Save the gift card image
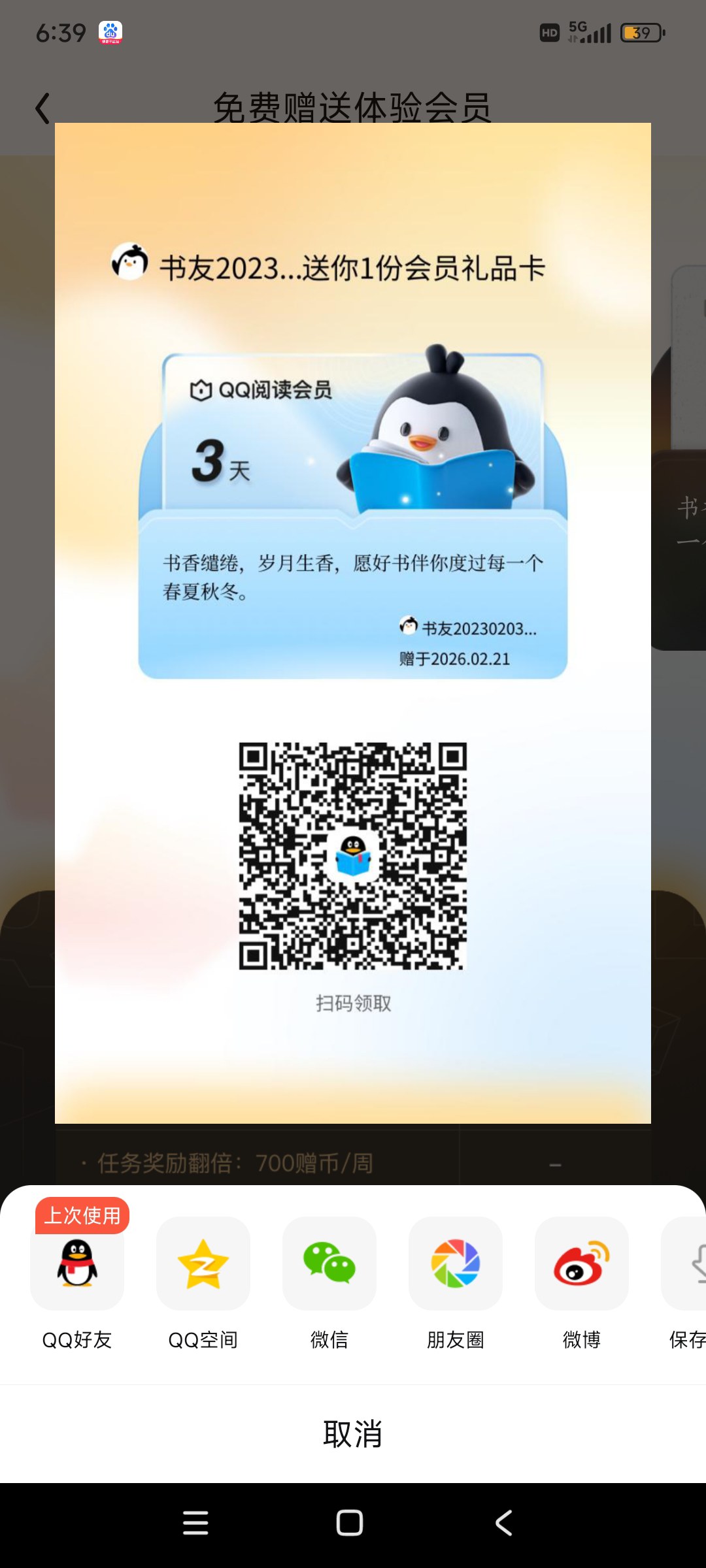 pos(688,1264)
